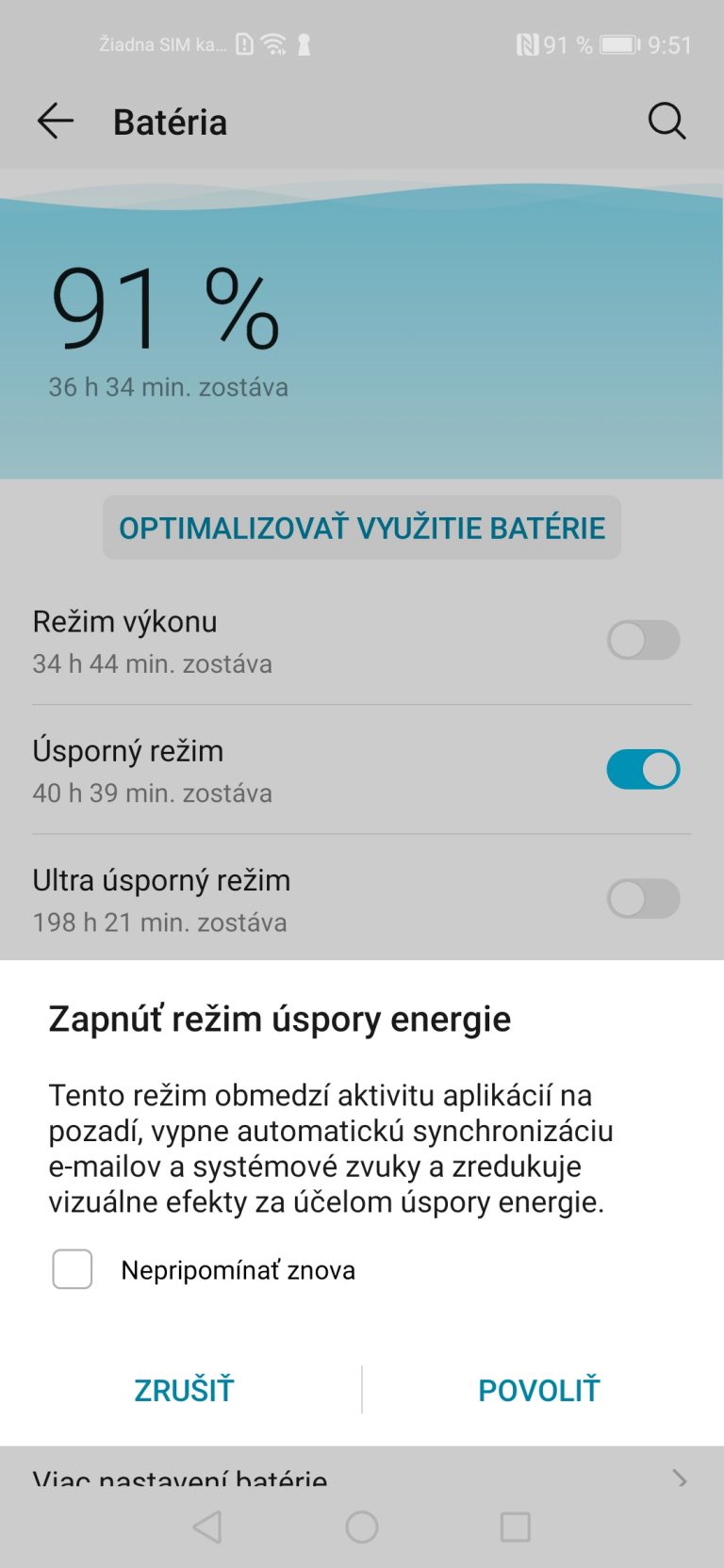Toggle the Ultra úsporný režim switch

643,899
